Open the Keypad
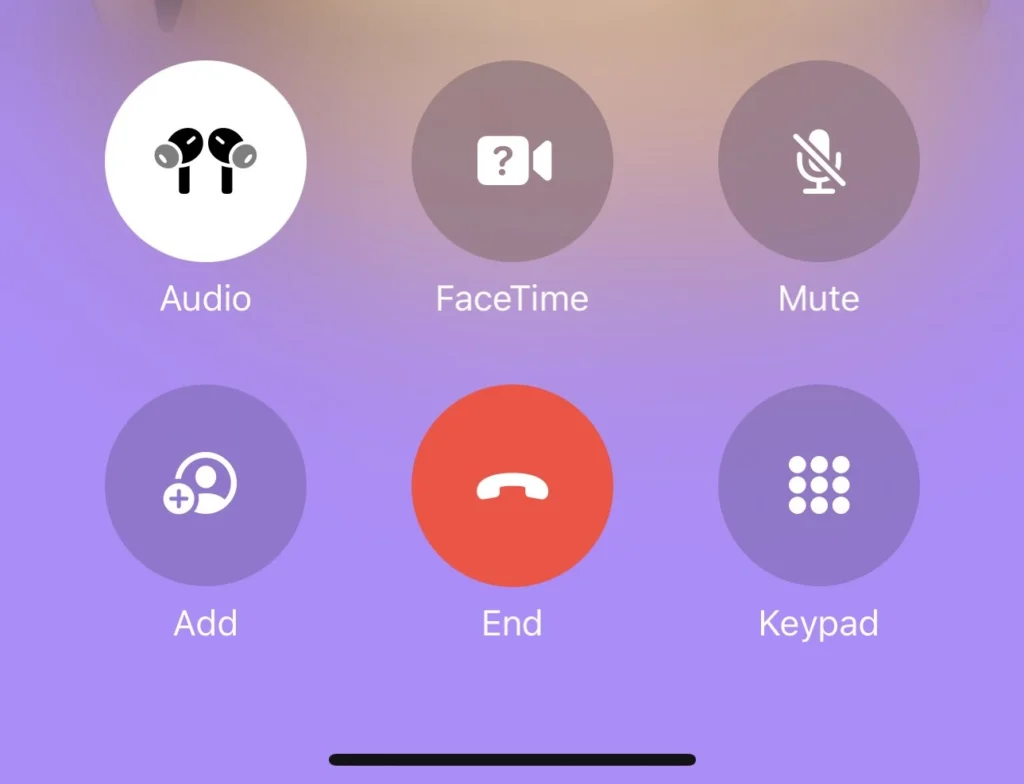Screen dimensions: 1024x784 tap(819, 485)
